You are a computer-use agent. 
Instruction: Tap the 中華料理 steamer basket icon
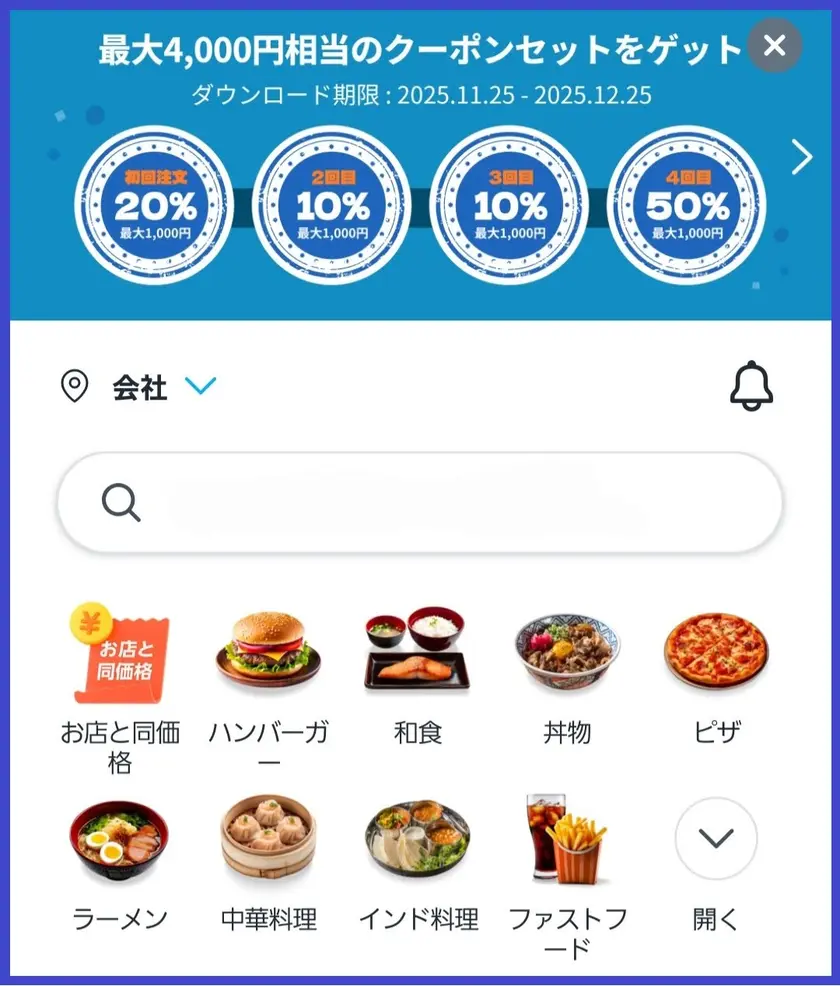pos(268,840)
